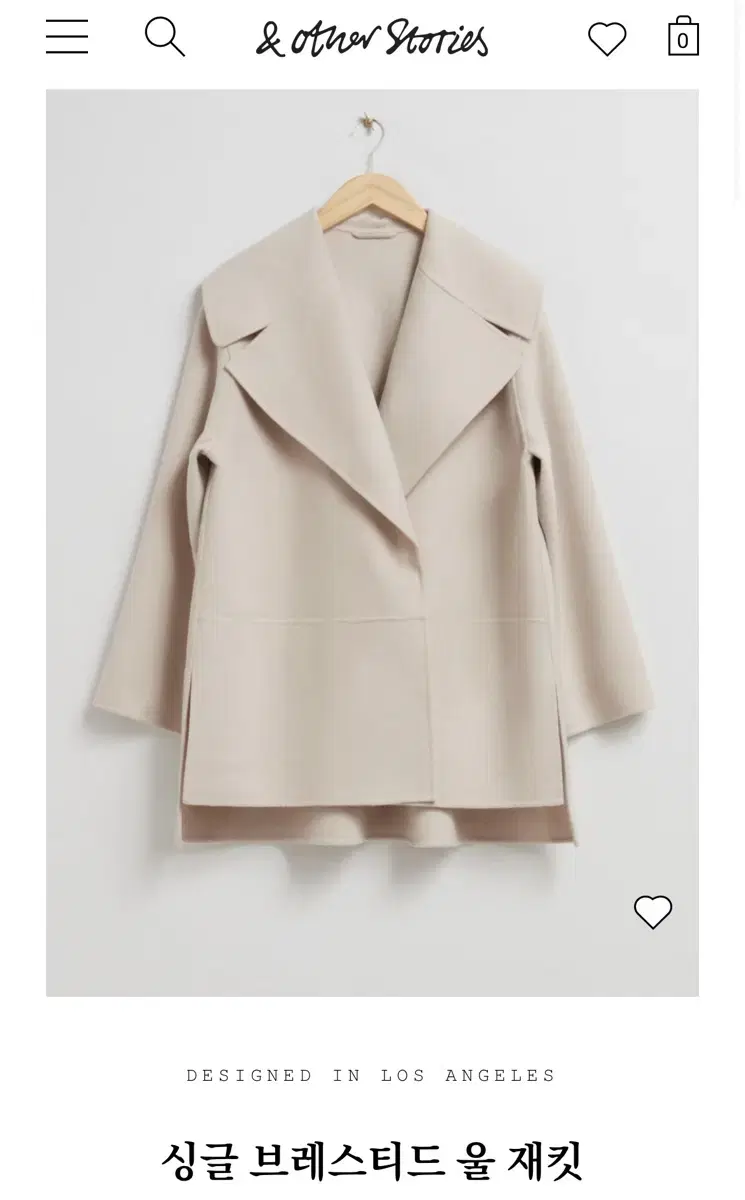The width and height of the screenshot is (745, 1200).
Task: Open the shopping bag
Action: pyautogui.click(x=683, y=36)
